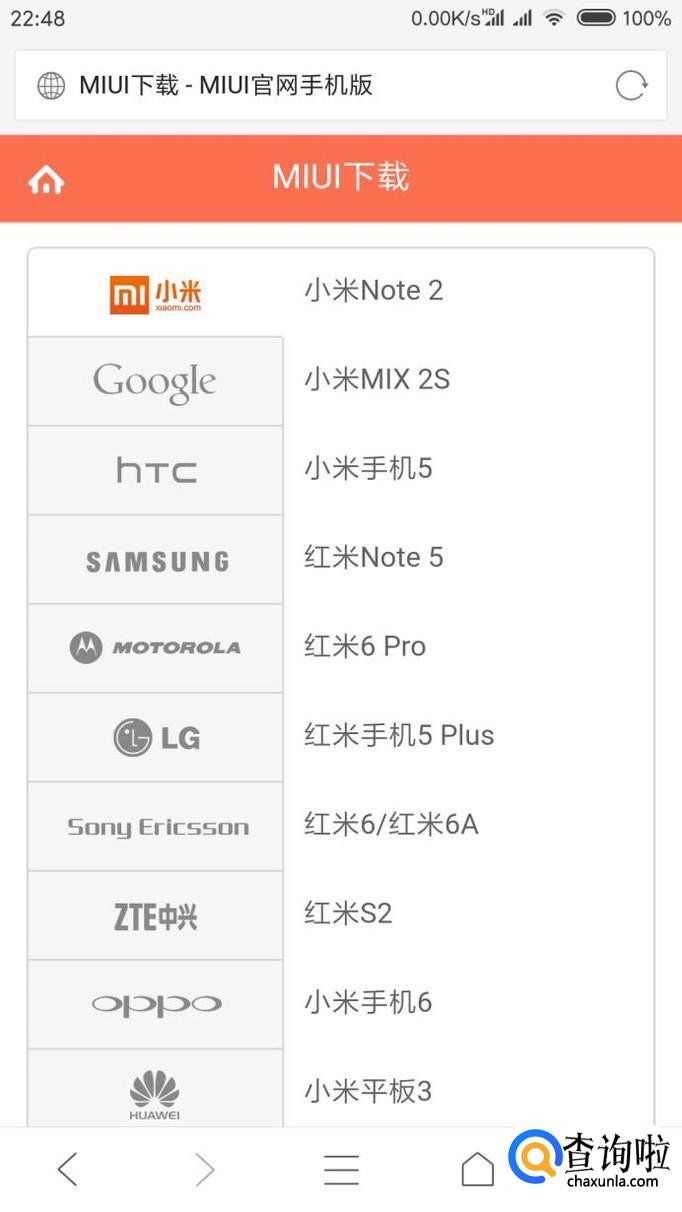The image size is (682, 1212).
Task: Switch to the ZTE中兴 brand tab
Action: (155, 916)
